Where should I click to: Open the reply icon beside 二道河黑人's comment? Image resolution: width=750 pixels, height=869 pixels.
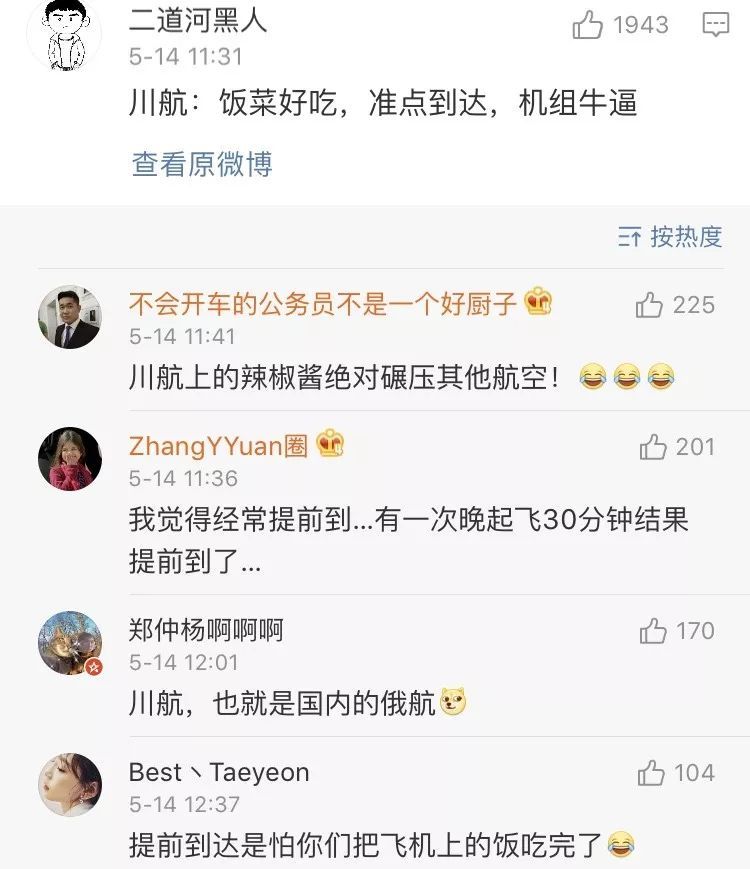pyautogui.click(x=715, y=25)
